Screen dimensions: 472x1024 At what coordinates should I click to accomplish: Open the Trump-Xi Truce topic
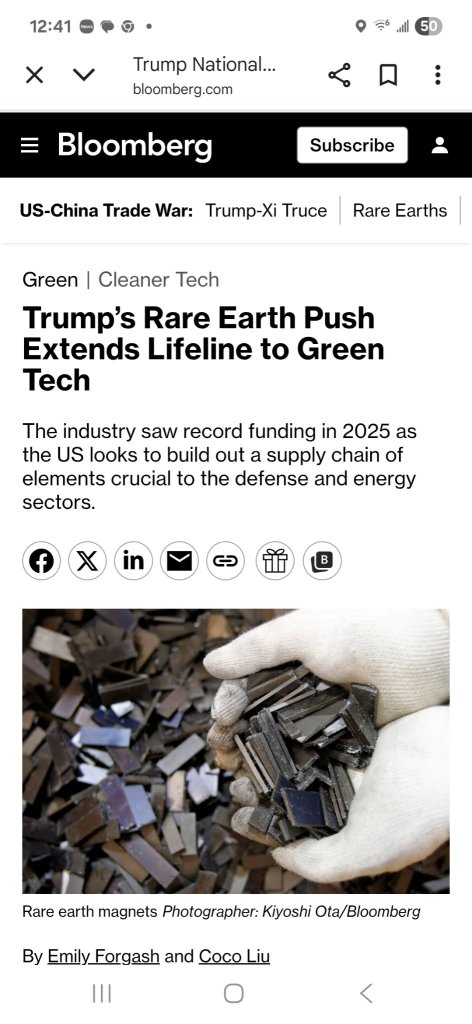point(266,210)
